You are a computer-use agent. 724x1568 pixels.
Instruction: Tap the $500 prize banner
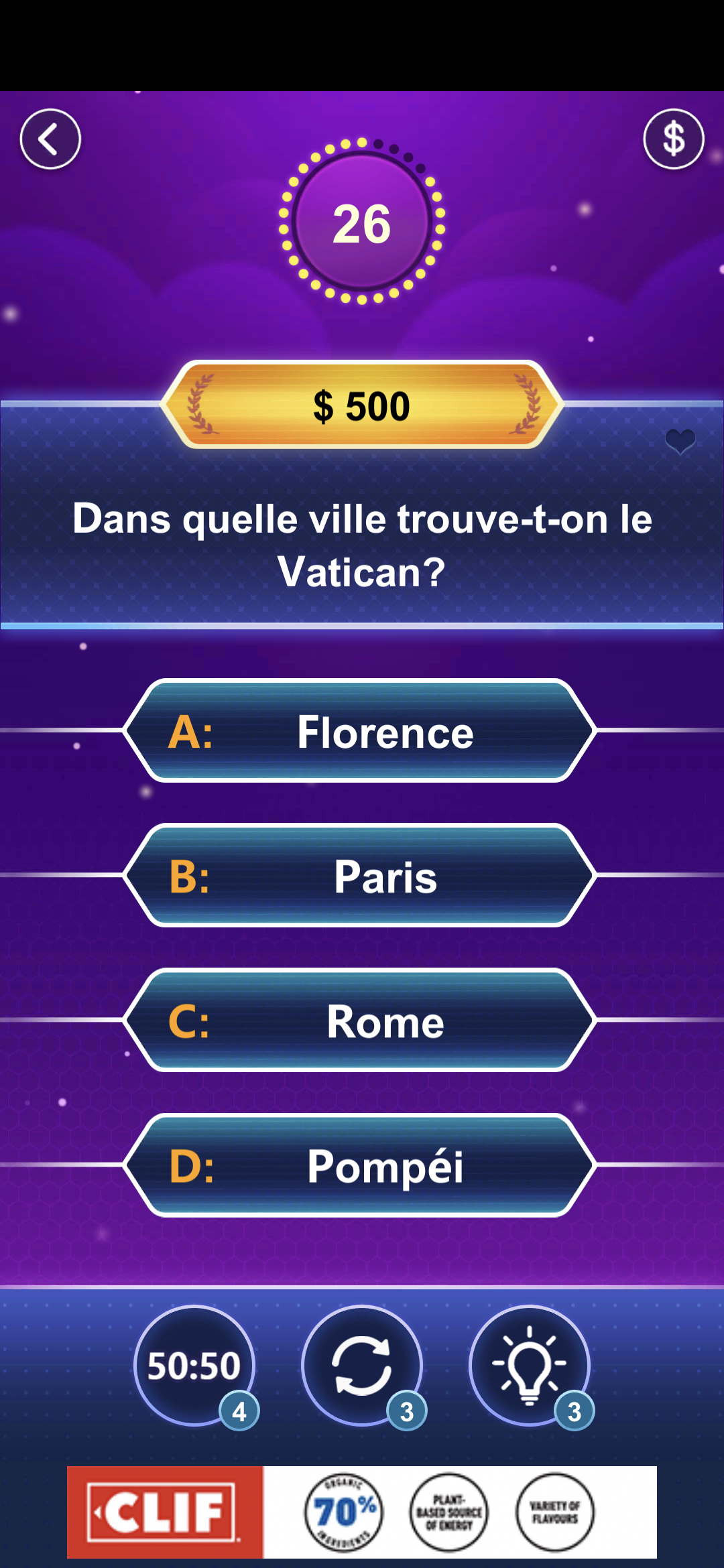[362, 405]
